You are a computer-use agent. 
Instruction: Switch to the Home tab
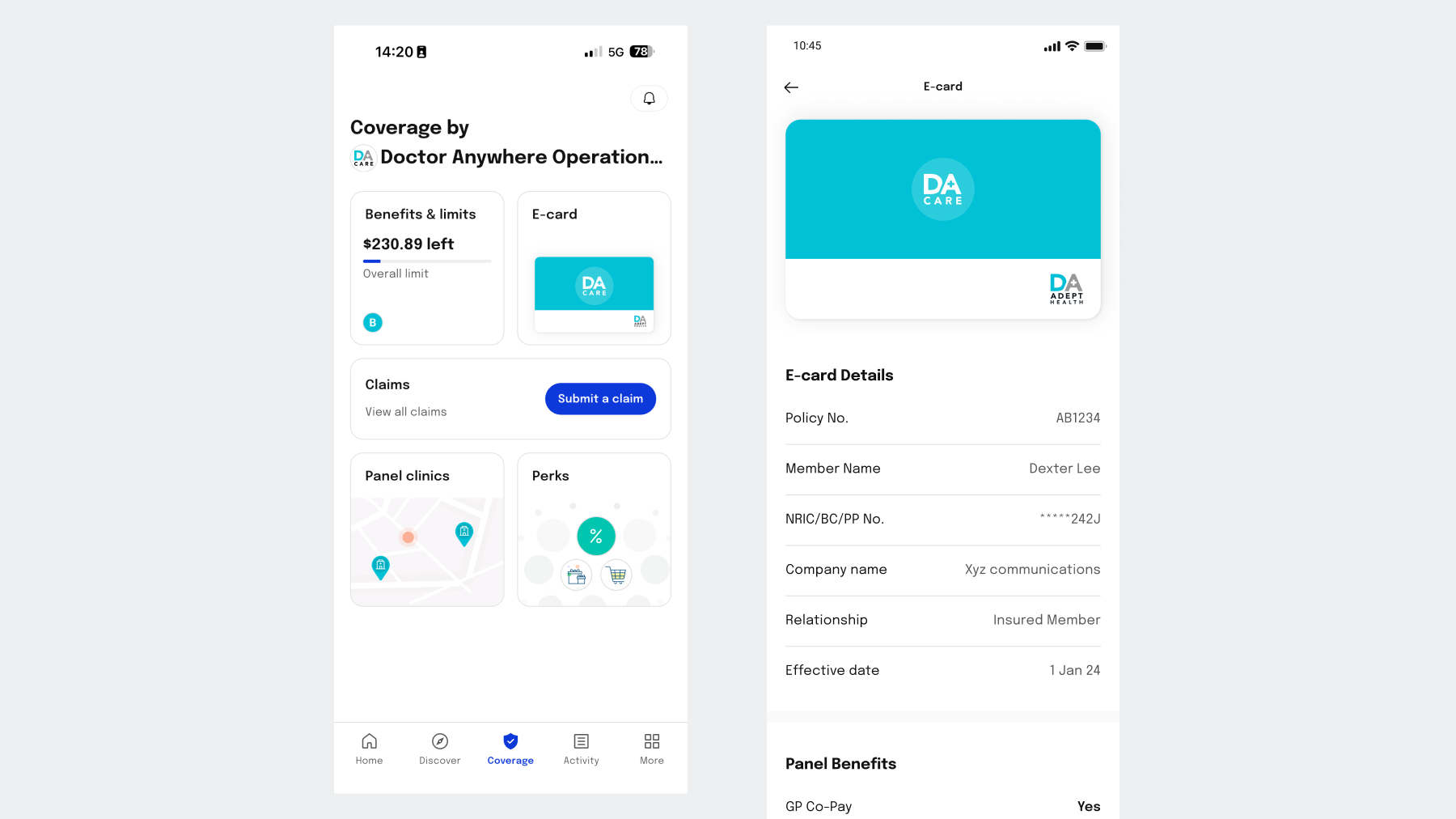click(369, 749)
